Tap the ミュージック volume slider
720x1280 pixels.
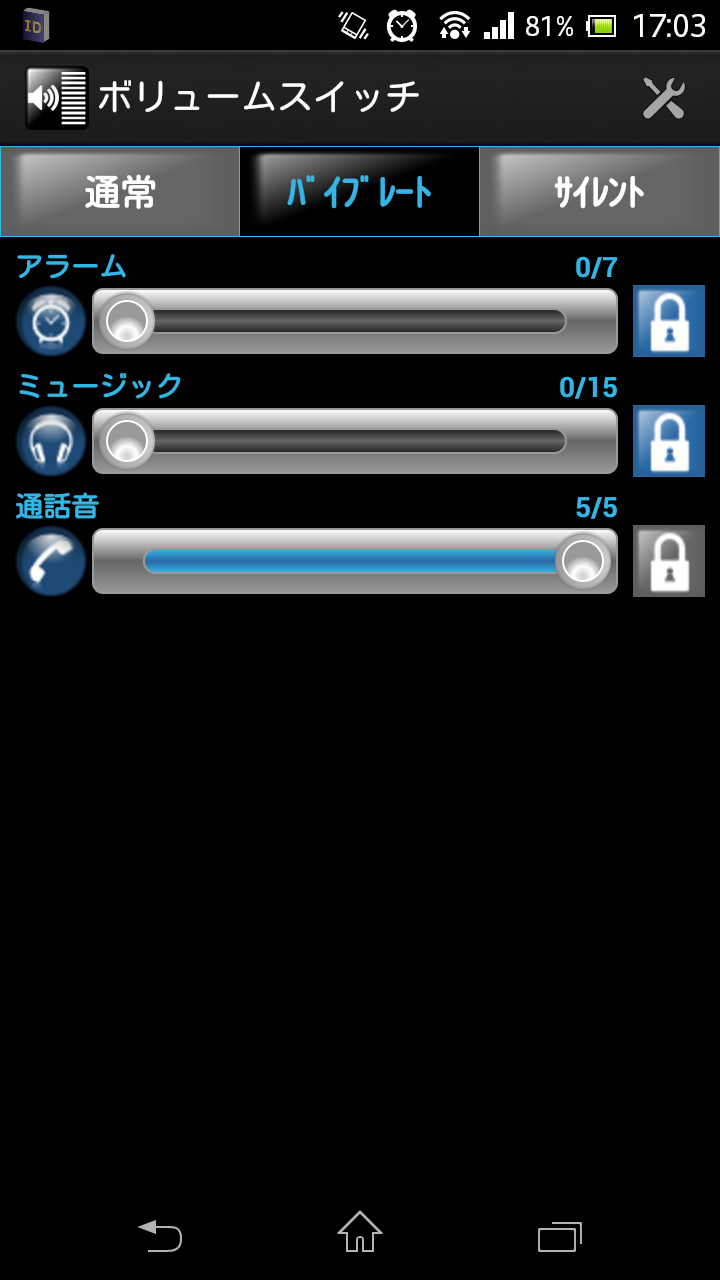click(x=355, y=441)
